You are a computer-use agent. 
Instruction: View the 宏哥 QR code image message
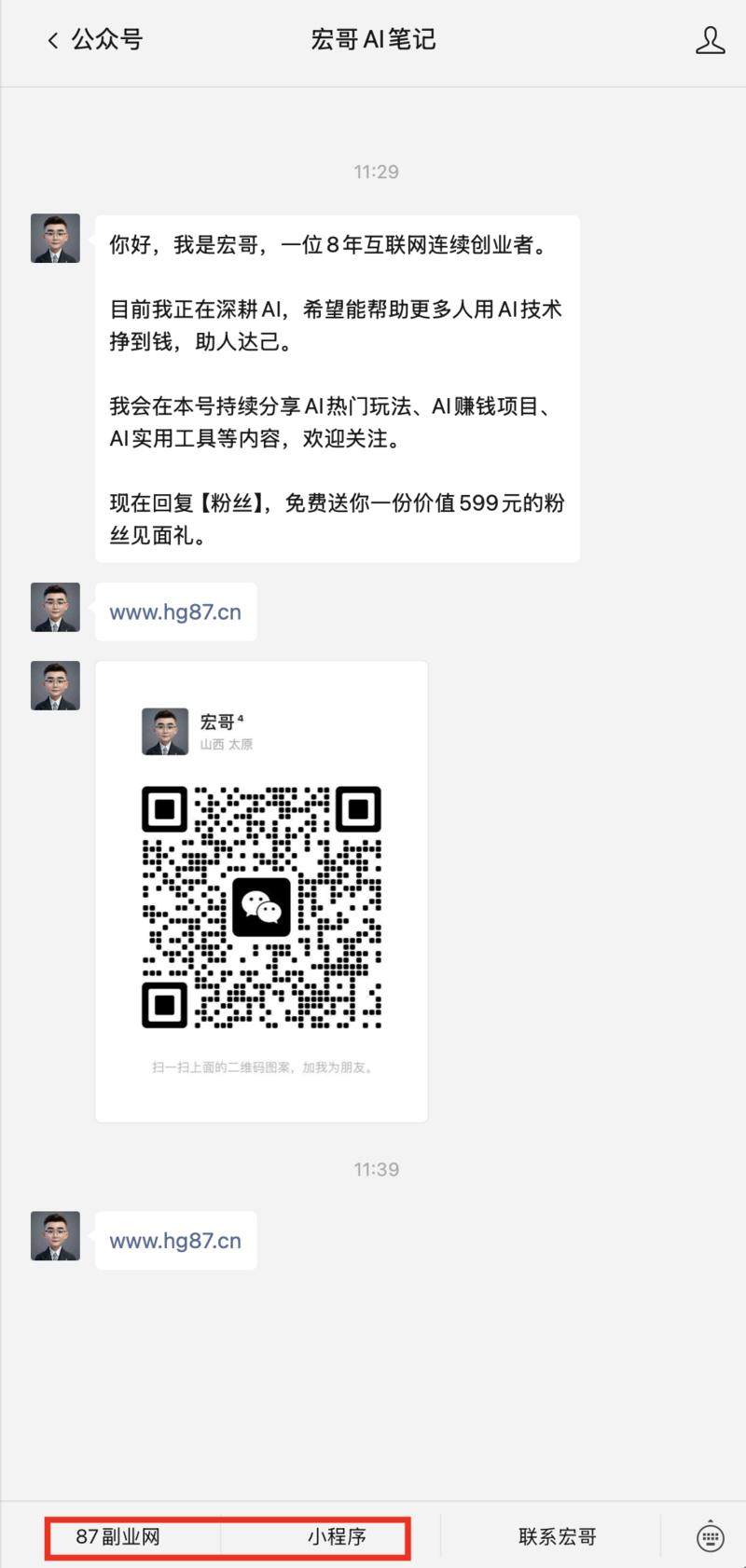(x=261, y=891)
